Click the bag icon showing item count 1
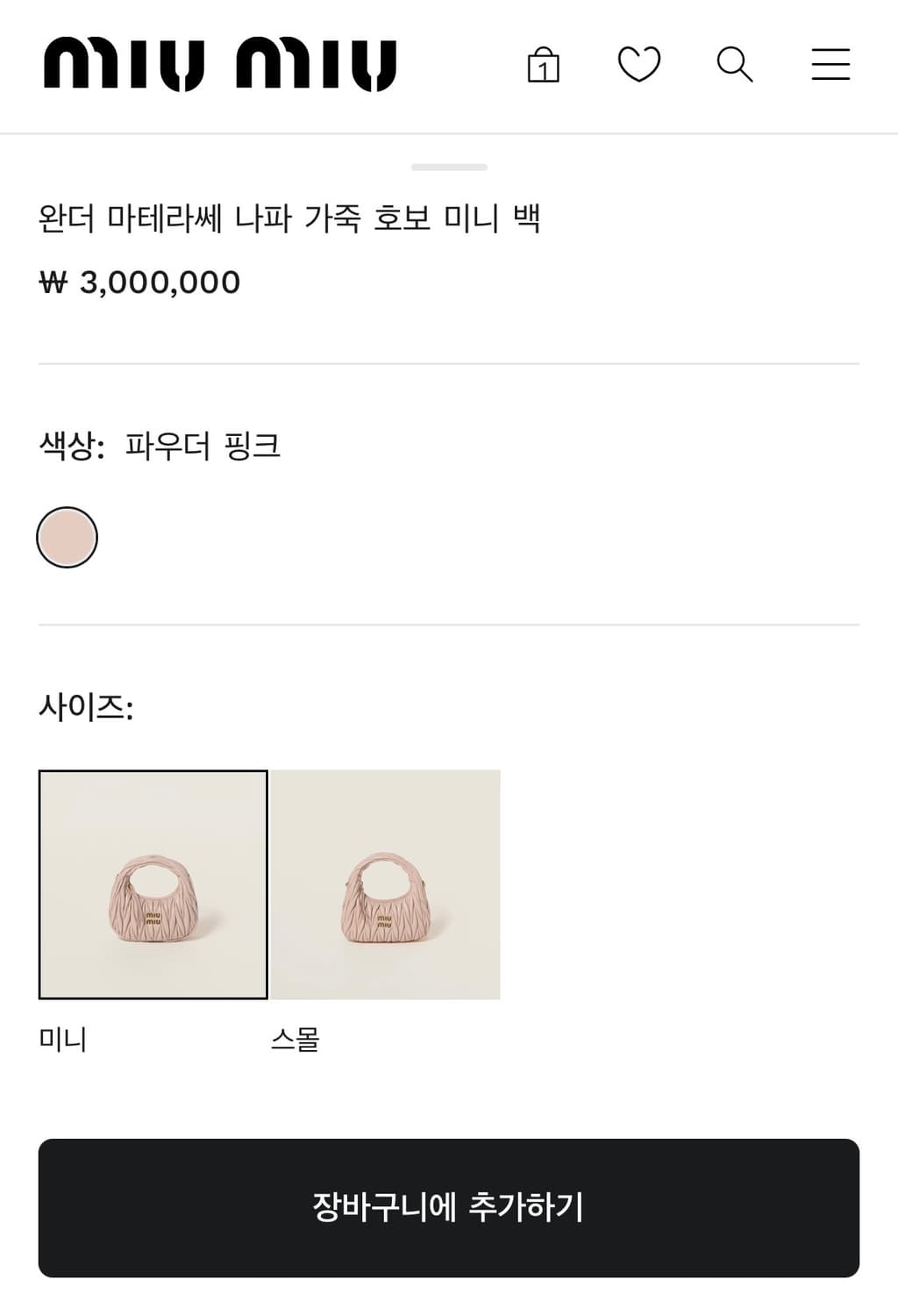The image size is (898, 1316). (545, 63)
